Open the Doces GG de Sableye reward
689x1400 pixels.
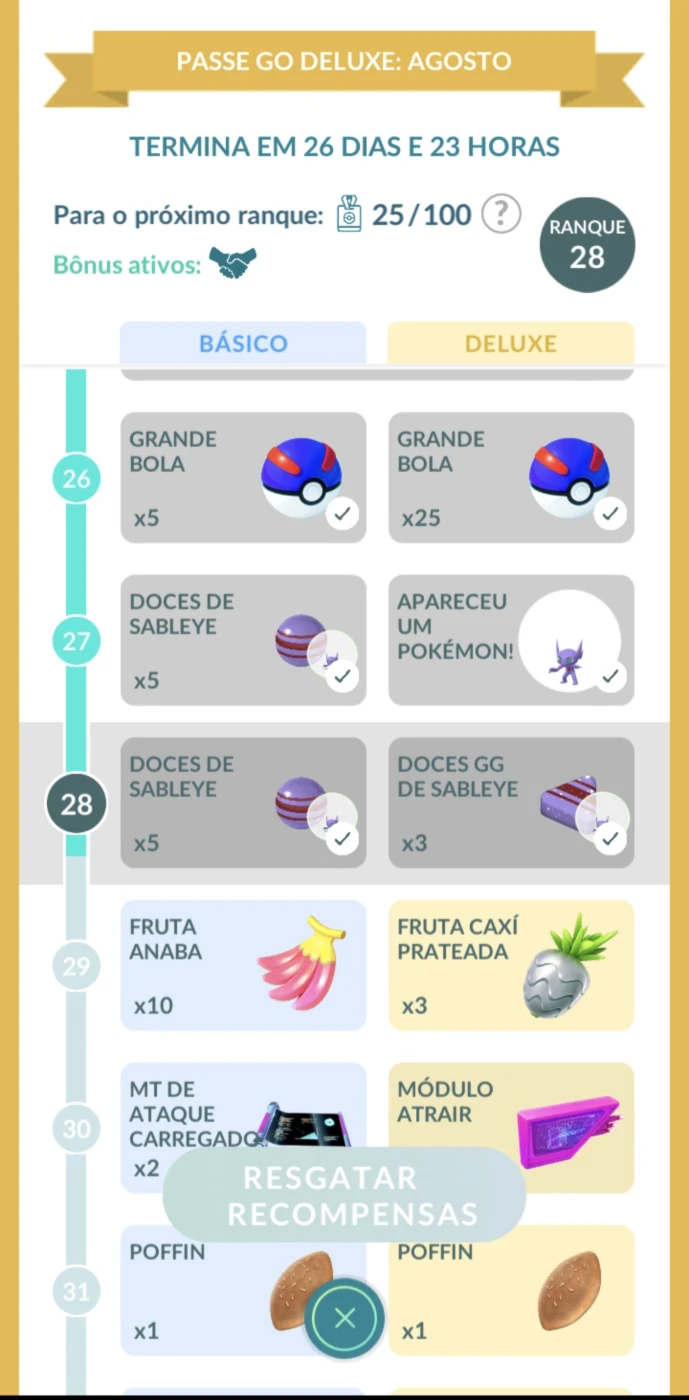pos(511,802)
